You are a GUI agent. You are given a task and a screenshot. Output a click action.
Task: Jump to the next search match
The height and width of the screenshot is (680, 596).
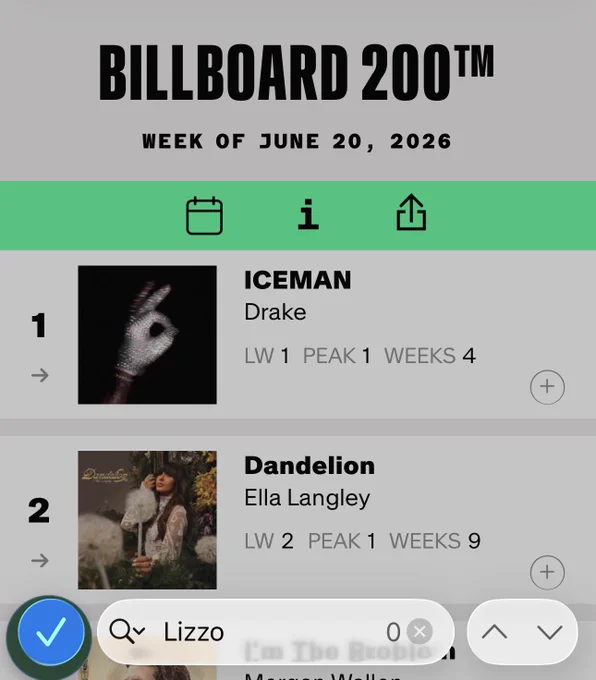550,632
